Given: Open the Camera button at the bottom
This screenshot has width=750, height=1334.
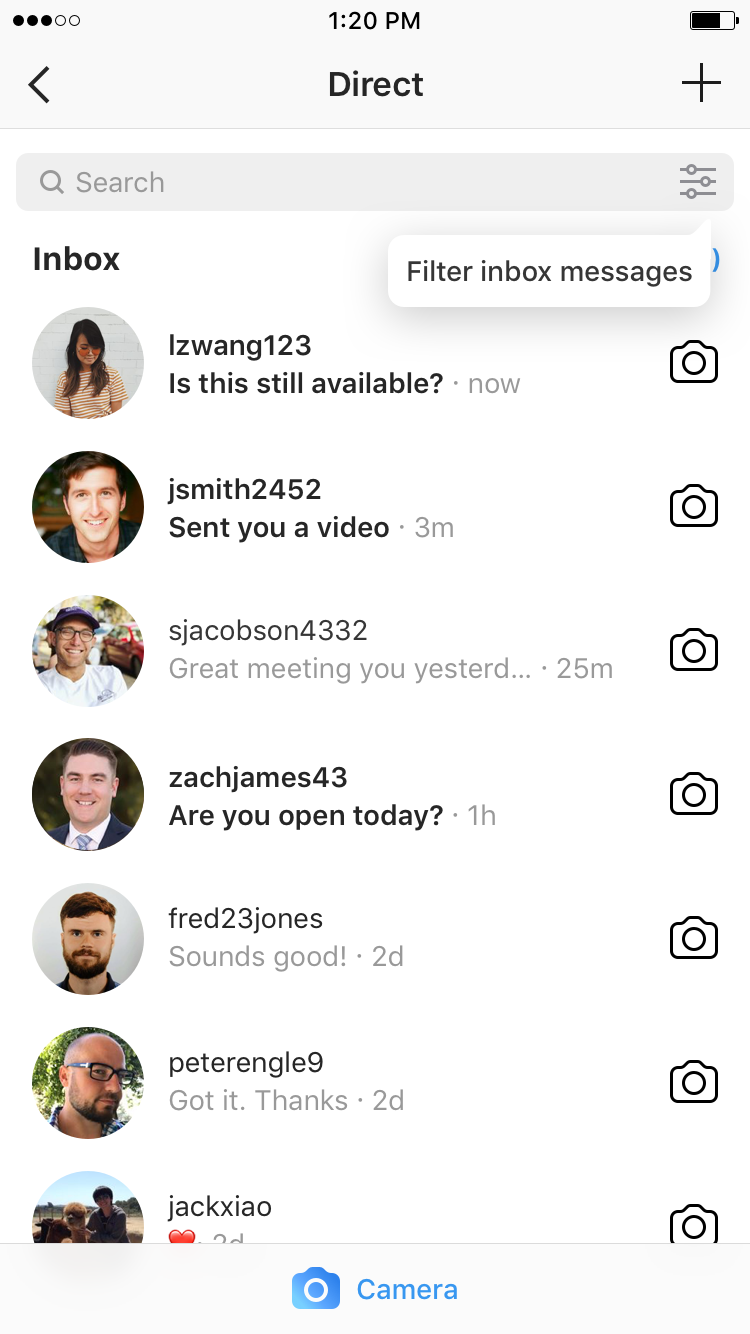Looking at the screenshot, I should tap(375, 1289).
